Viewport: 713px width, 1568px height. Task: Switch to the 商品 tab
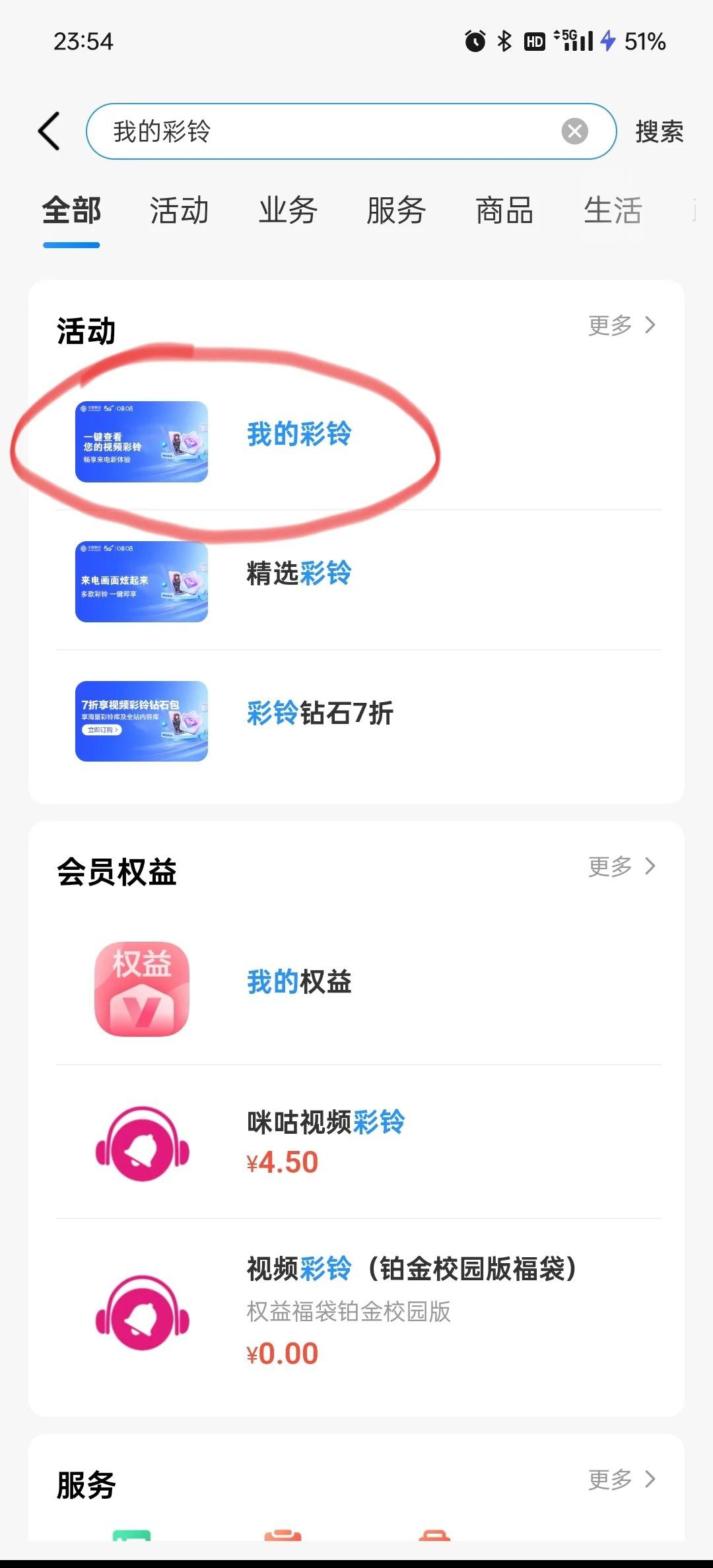[x=504, y=211]
